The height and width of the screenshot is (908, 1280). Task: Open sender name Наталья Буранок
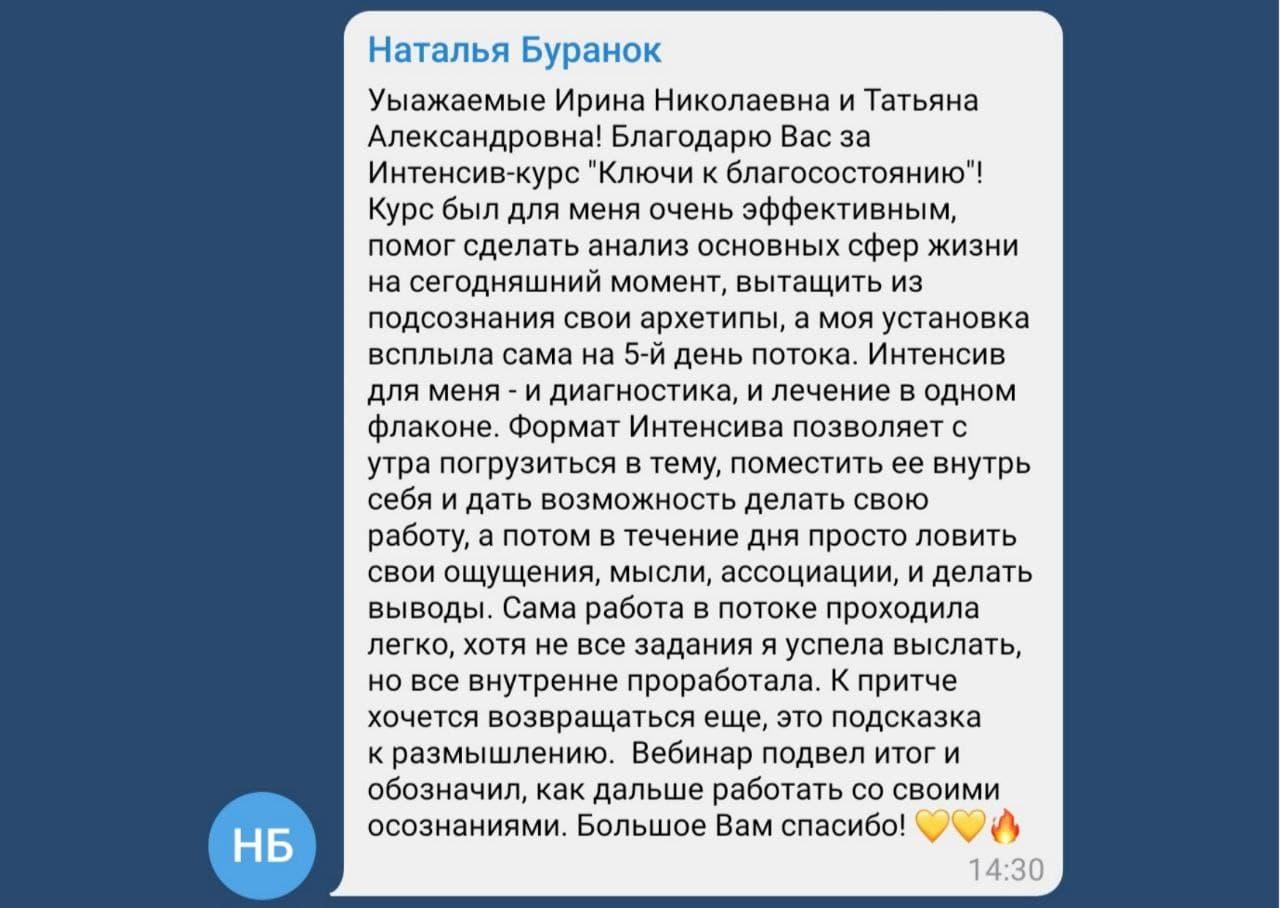515,50
